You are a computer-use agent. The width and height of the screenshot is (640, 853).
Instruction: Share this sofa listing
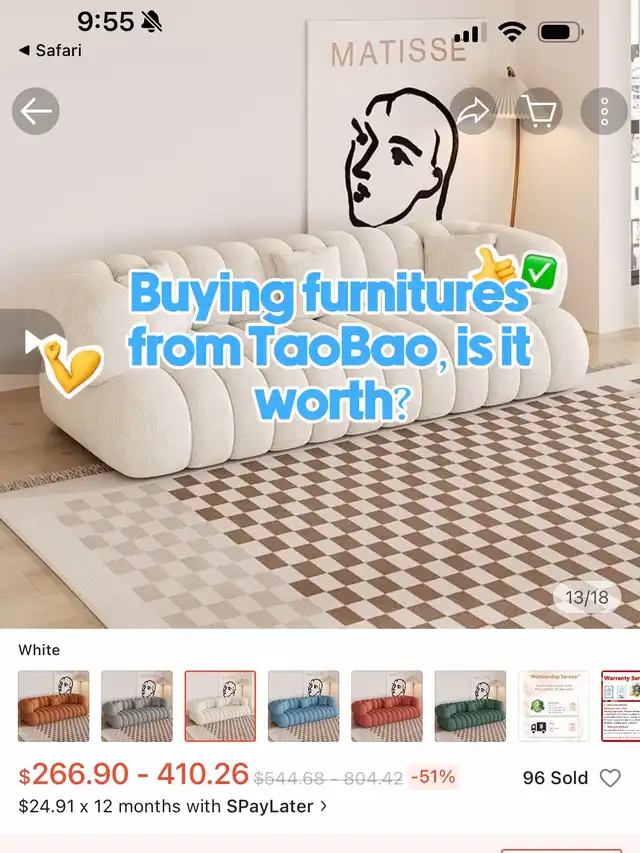tap(473, 113)
